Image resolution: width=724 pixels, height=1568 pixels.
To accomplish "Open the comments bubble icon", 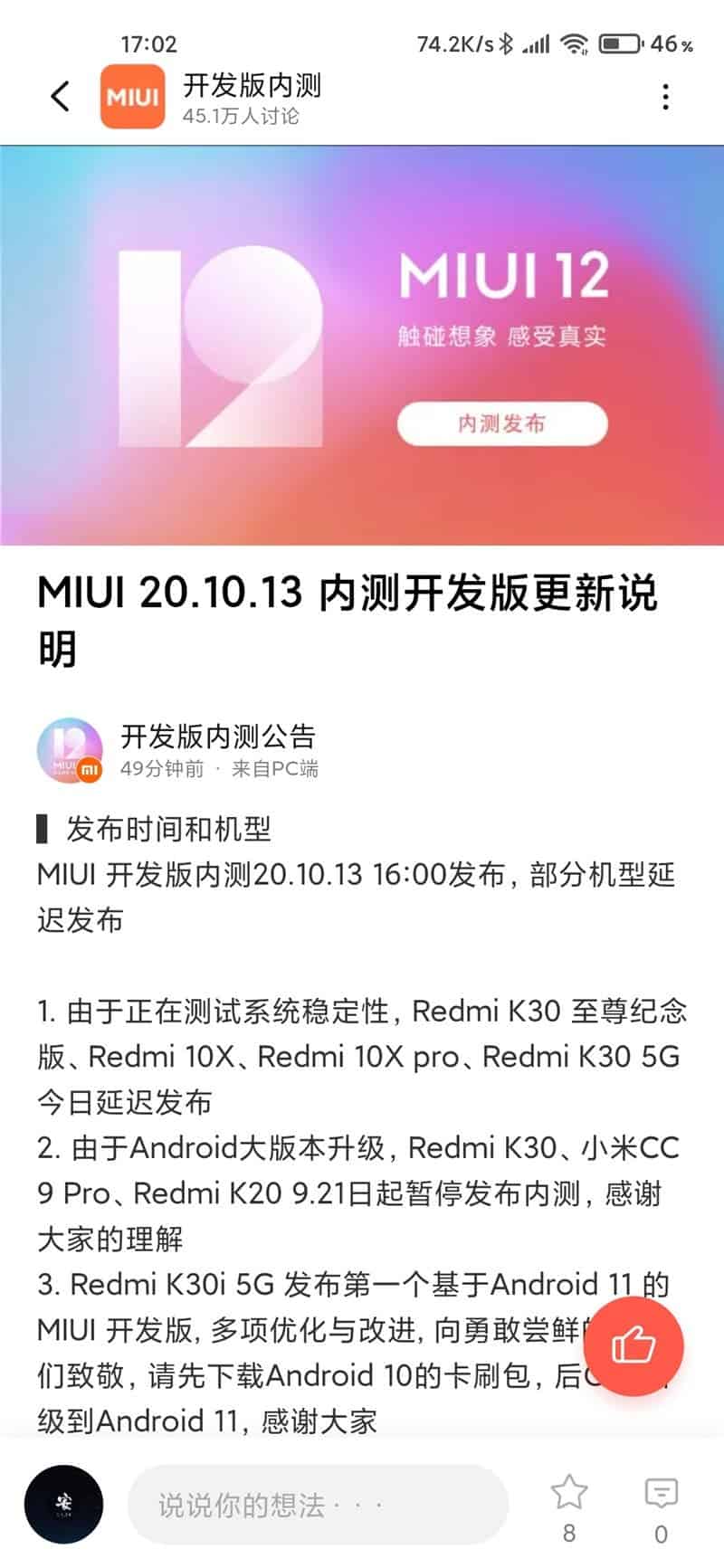I will pyautogui.click(x=661, y=1494).
